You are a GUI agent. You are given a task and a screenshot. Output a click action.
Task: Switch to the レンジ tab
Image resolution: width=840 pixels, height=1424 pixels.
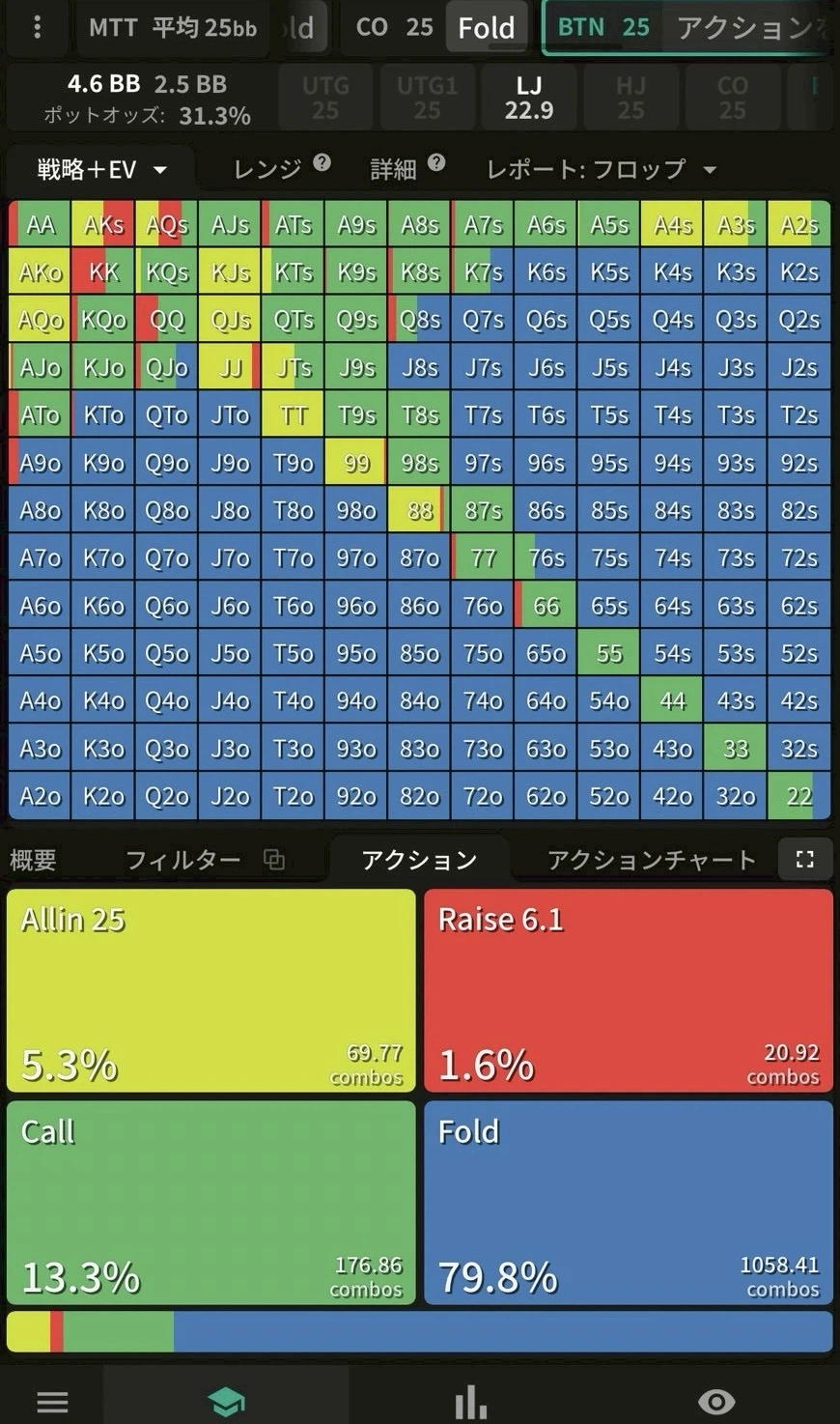268,169
